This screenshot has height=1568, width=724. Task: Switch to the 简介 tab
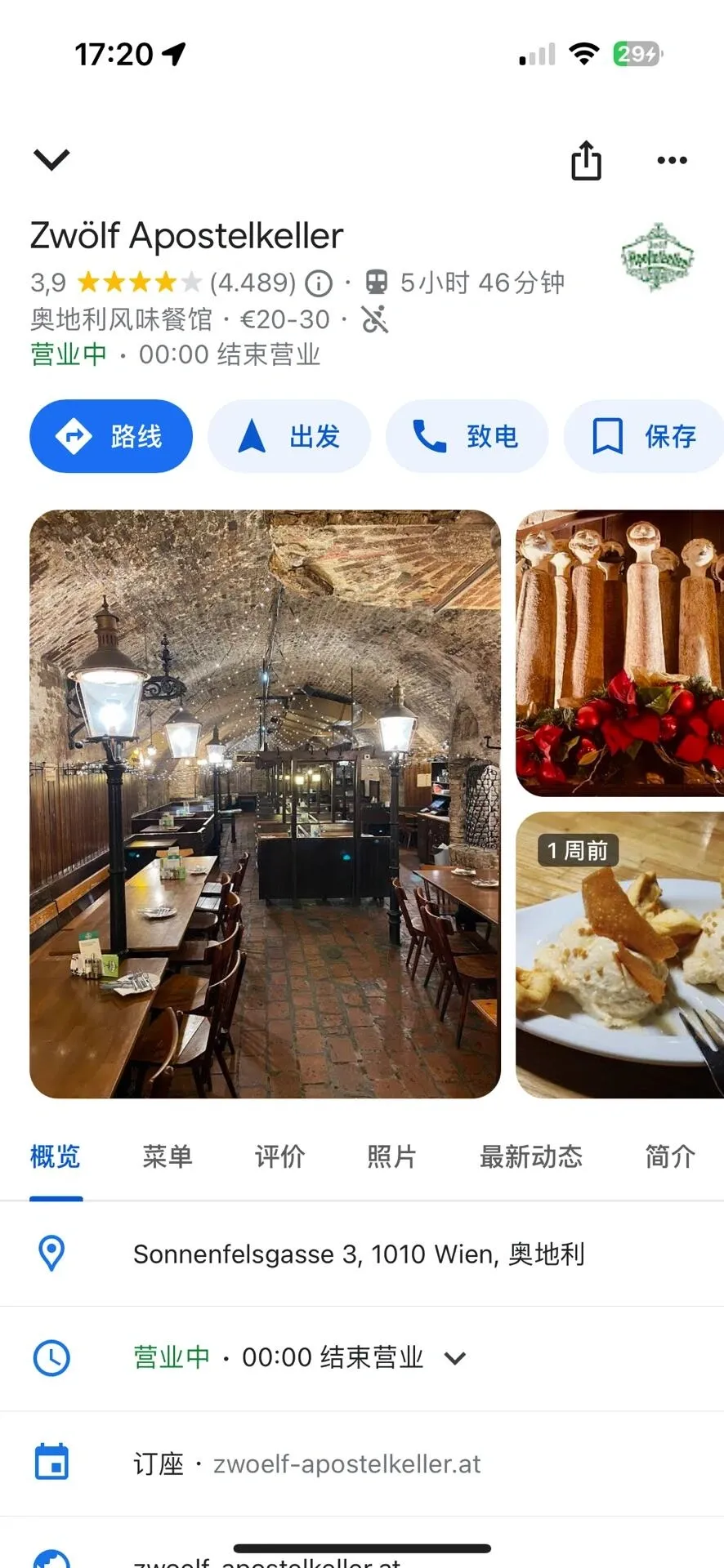coord(670,1156)
